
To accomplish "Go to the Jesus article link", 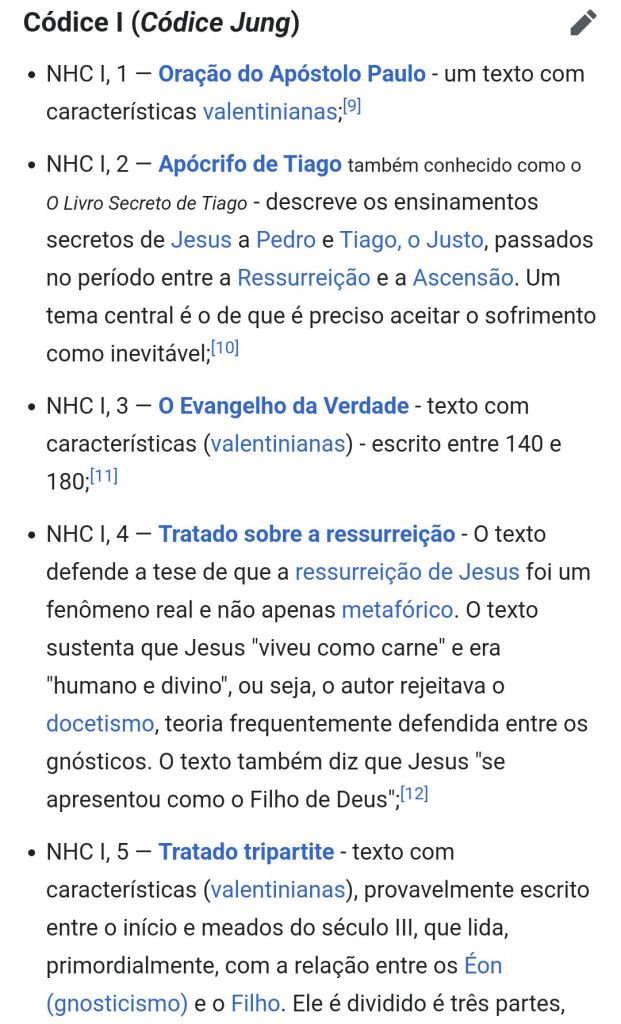I will [200, 240].
